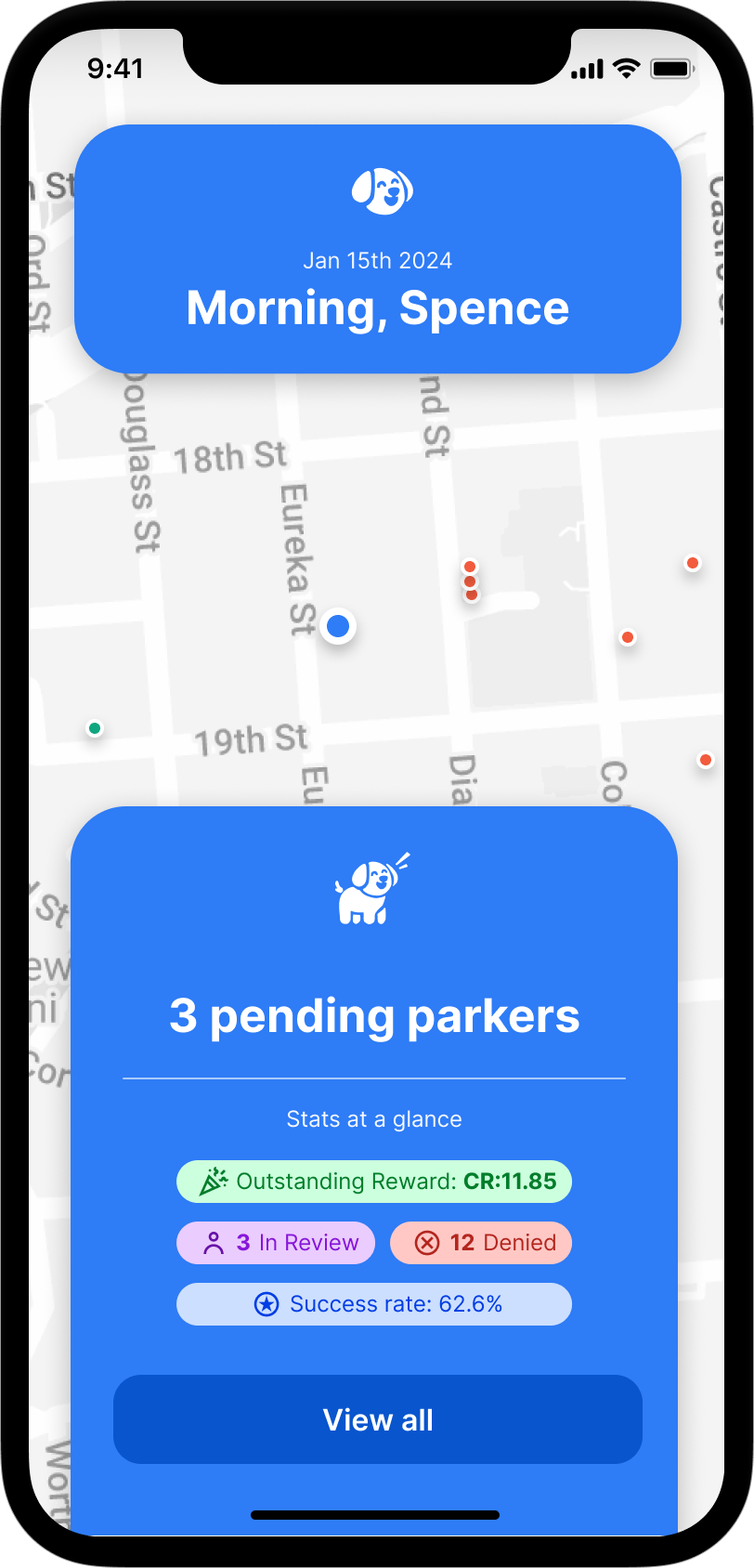Expand the 3 pending parkers card

click(374, 1015)
